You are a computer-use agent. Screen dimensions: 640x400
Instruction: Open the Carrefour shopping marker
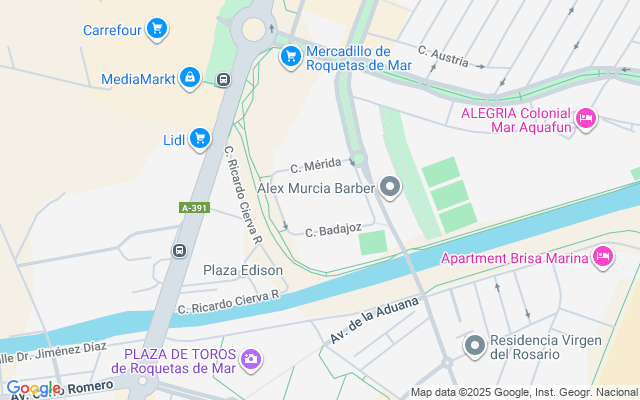tap(156, 29)
